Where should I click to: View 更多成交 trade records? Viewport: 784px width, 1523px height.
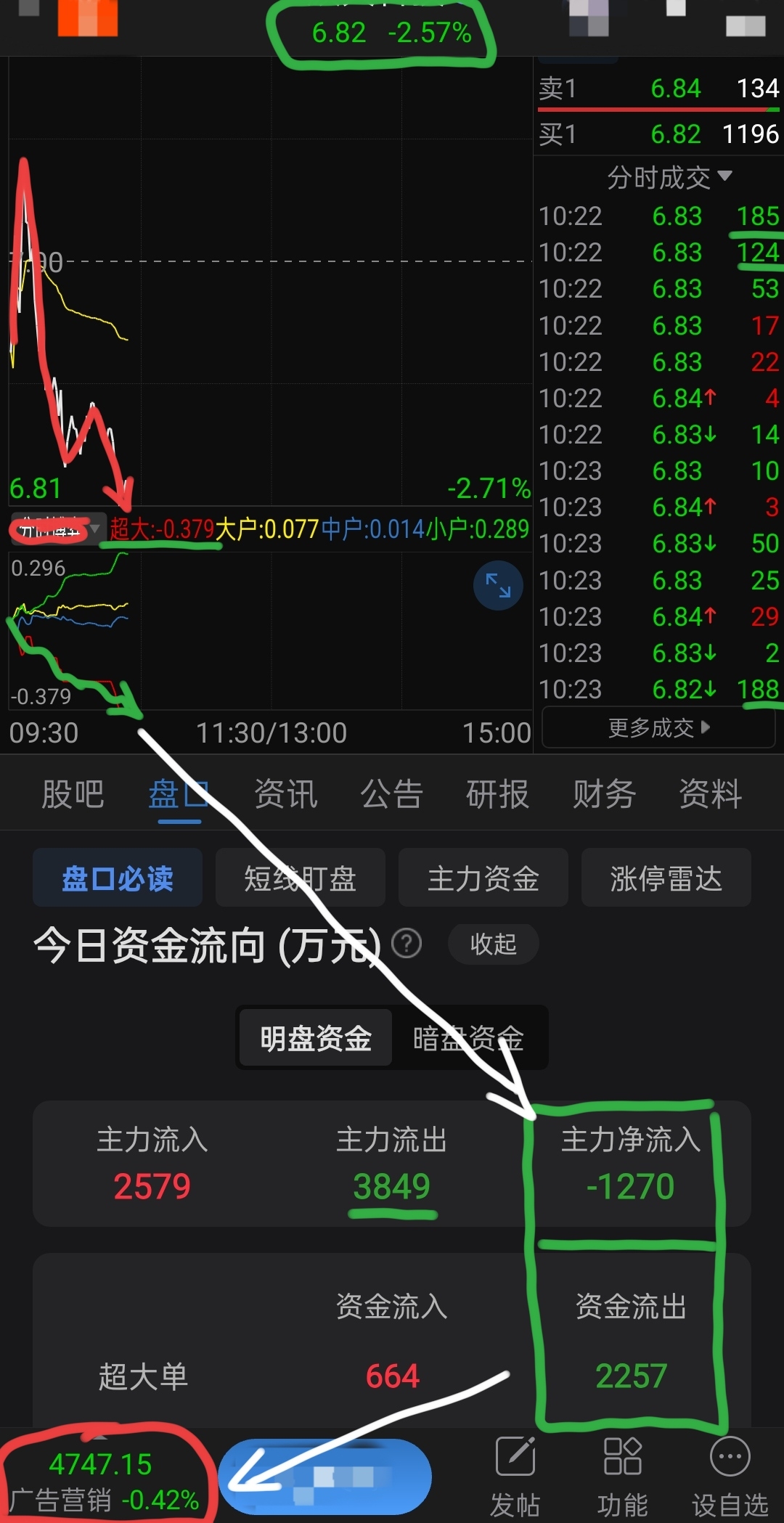658,727
